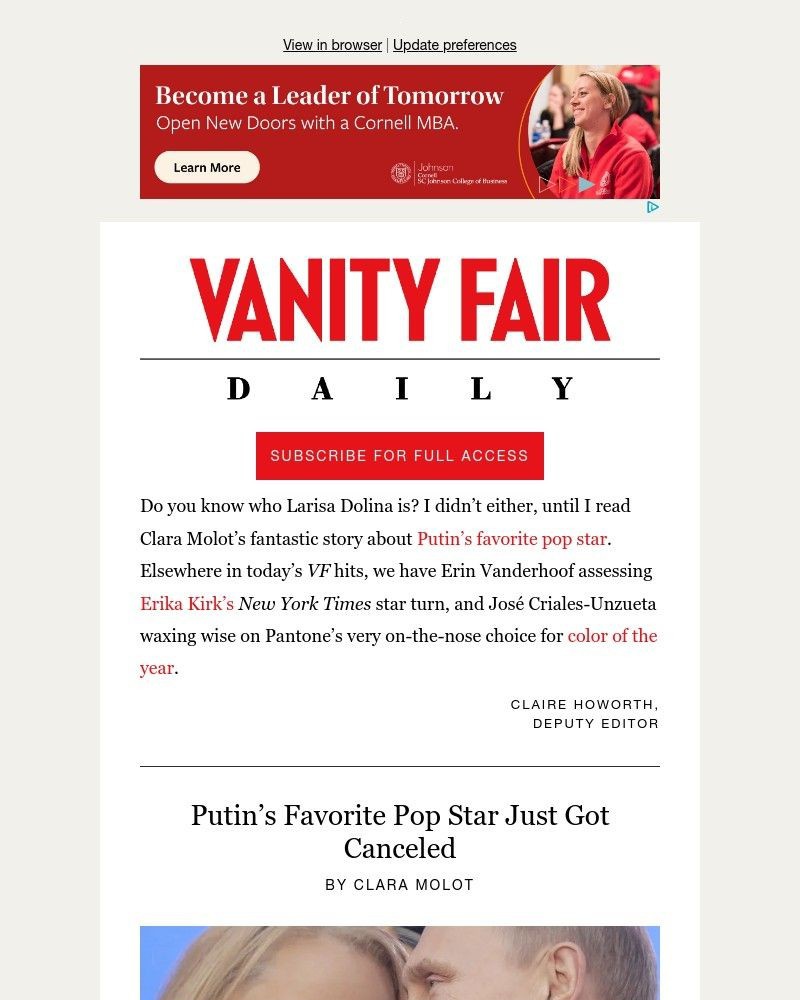Open the newsletter in browser
The height and width of the screenshot is (1000, 800).
click(x=331, y=45)
